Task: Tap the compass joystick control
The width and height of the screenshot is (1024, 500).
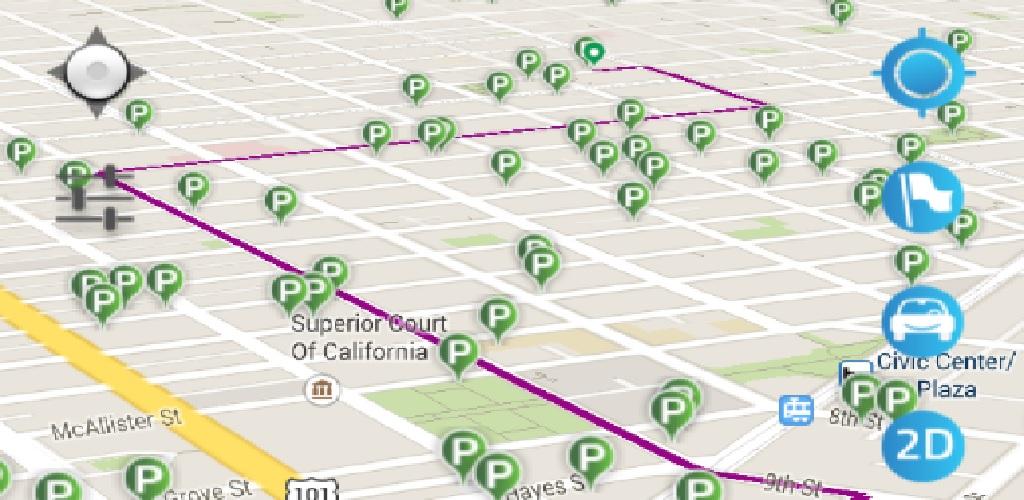Action: click(x=97, y=73)
